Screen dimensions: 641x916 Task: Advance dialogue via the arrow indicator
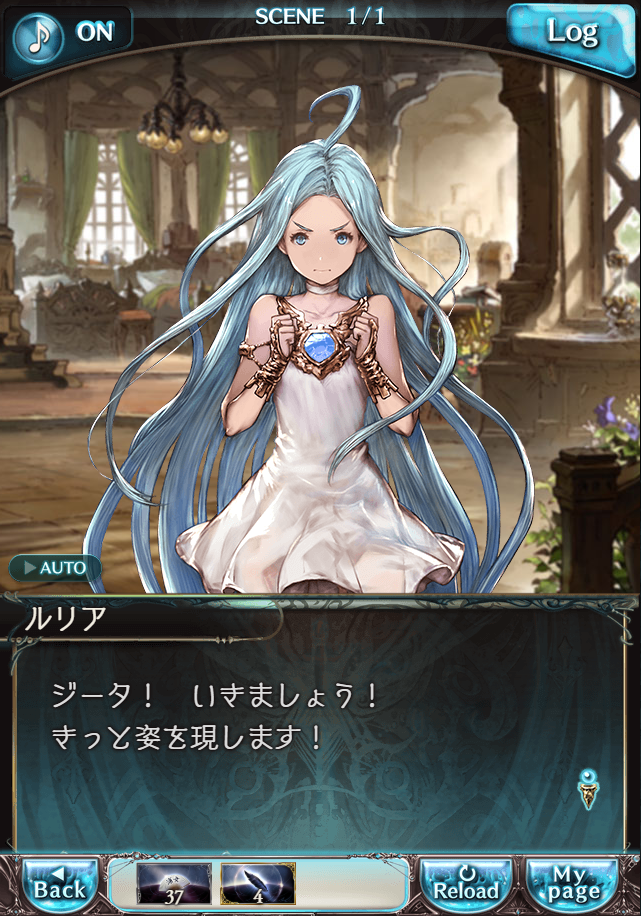tap(588, 787)
